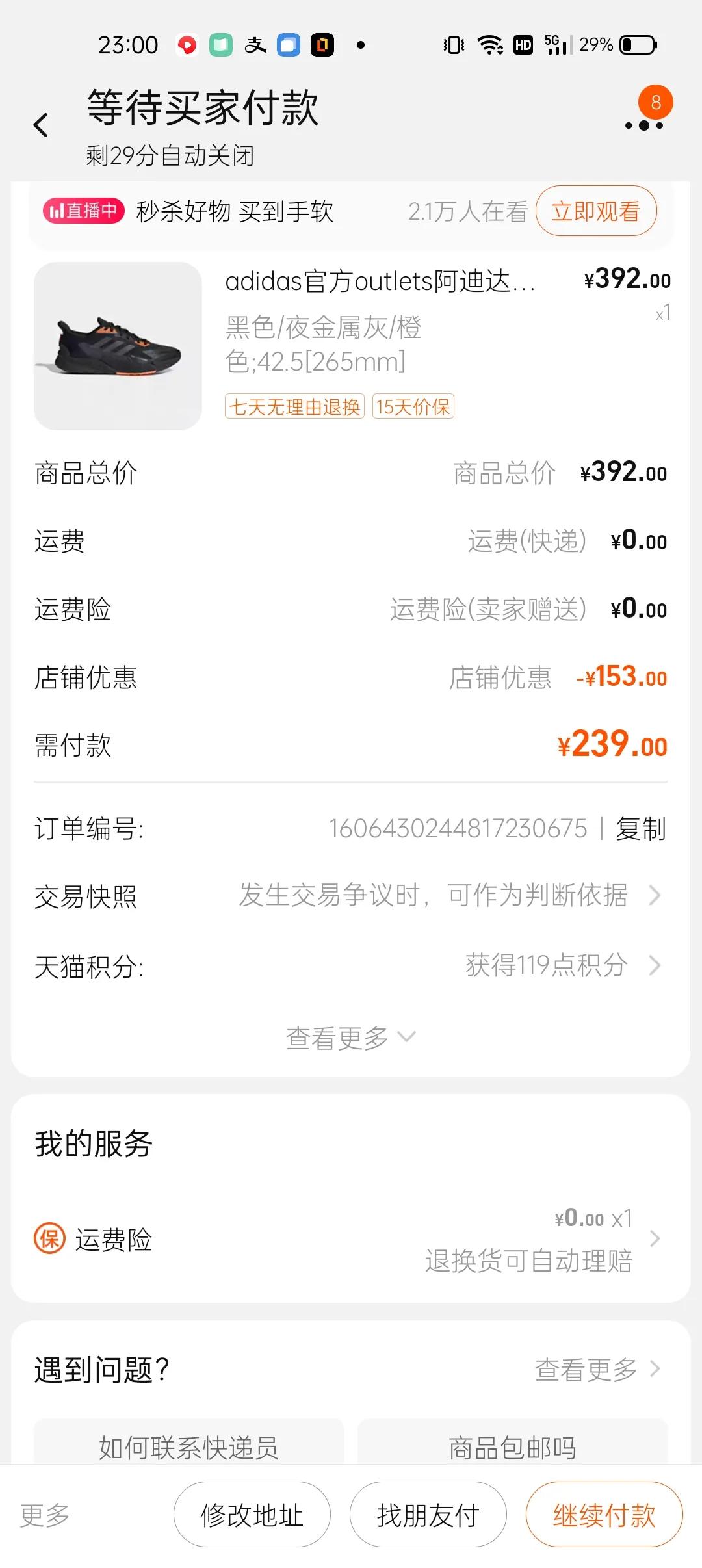Viewport: 702px width, 1568px height.
Task: Open 交易快照 via its chevron
Action: click(x=656, y=896)
